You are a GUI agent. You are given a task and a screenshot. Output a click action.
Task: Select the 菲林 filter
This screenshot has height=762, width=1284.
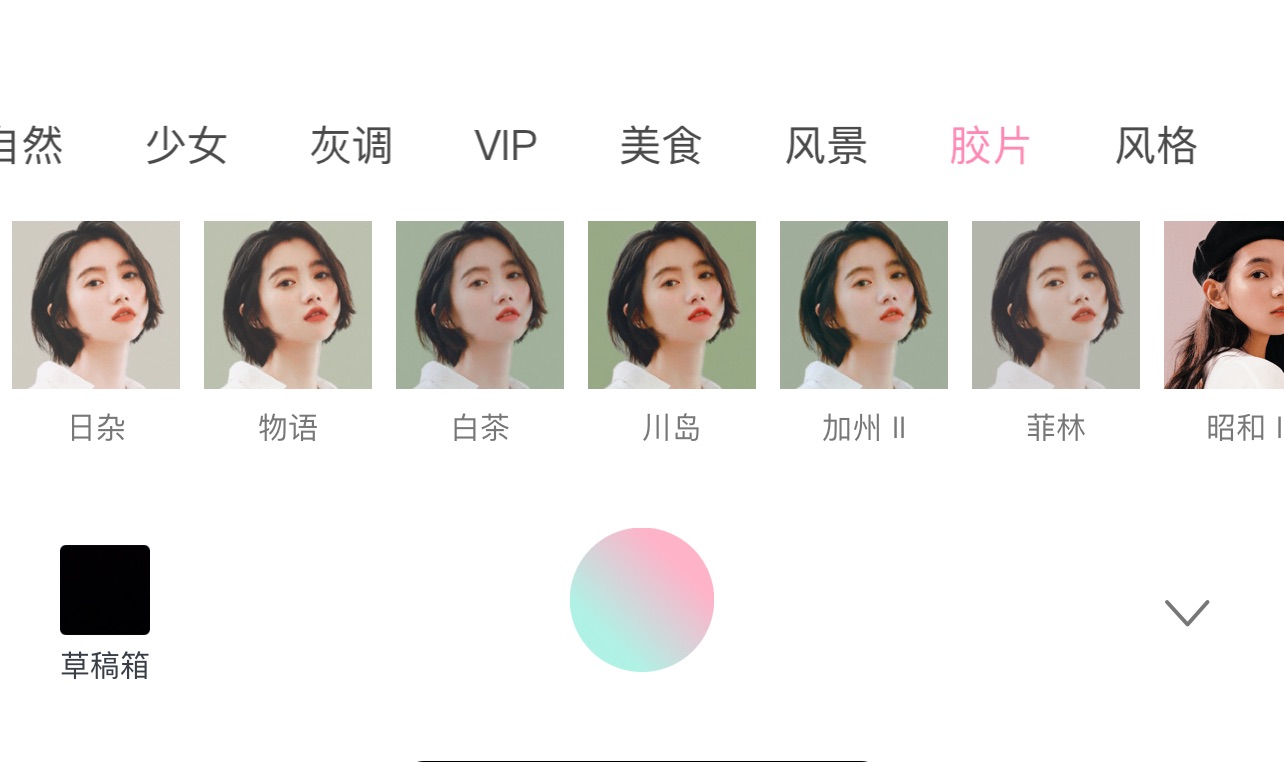pos(1056,305)
